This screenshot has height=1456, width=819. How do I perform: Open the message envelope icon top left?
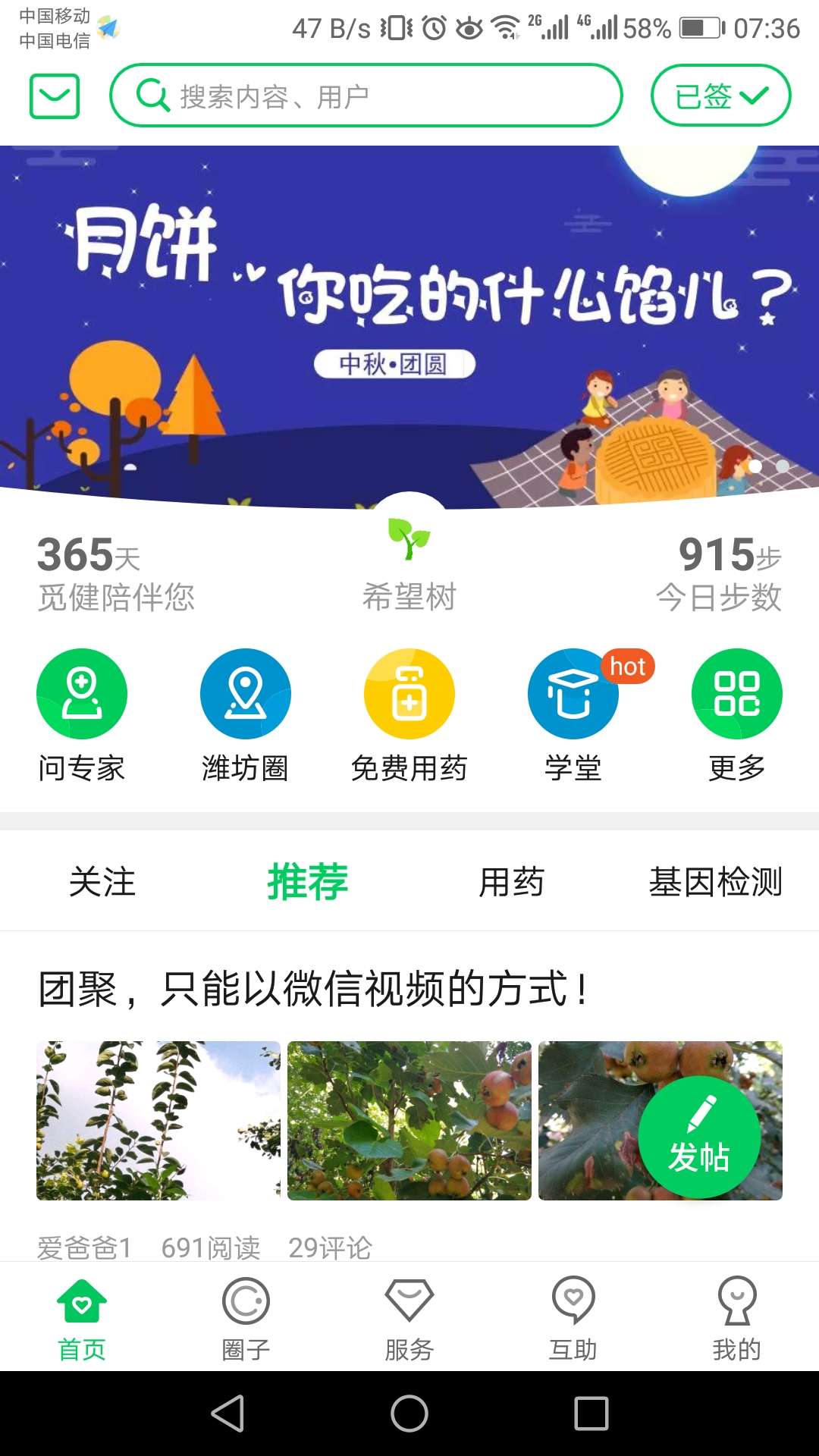coord(54,95)
